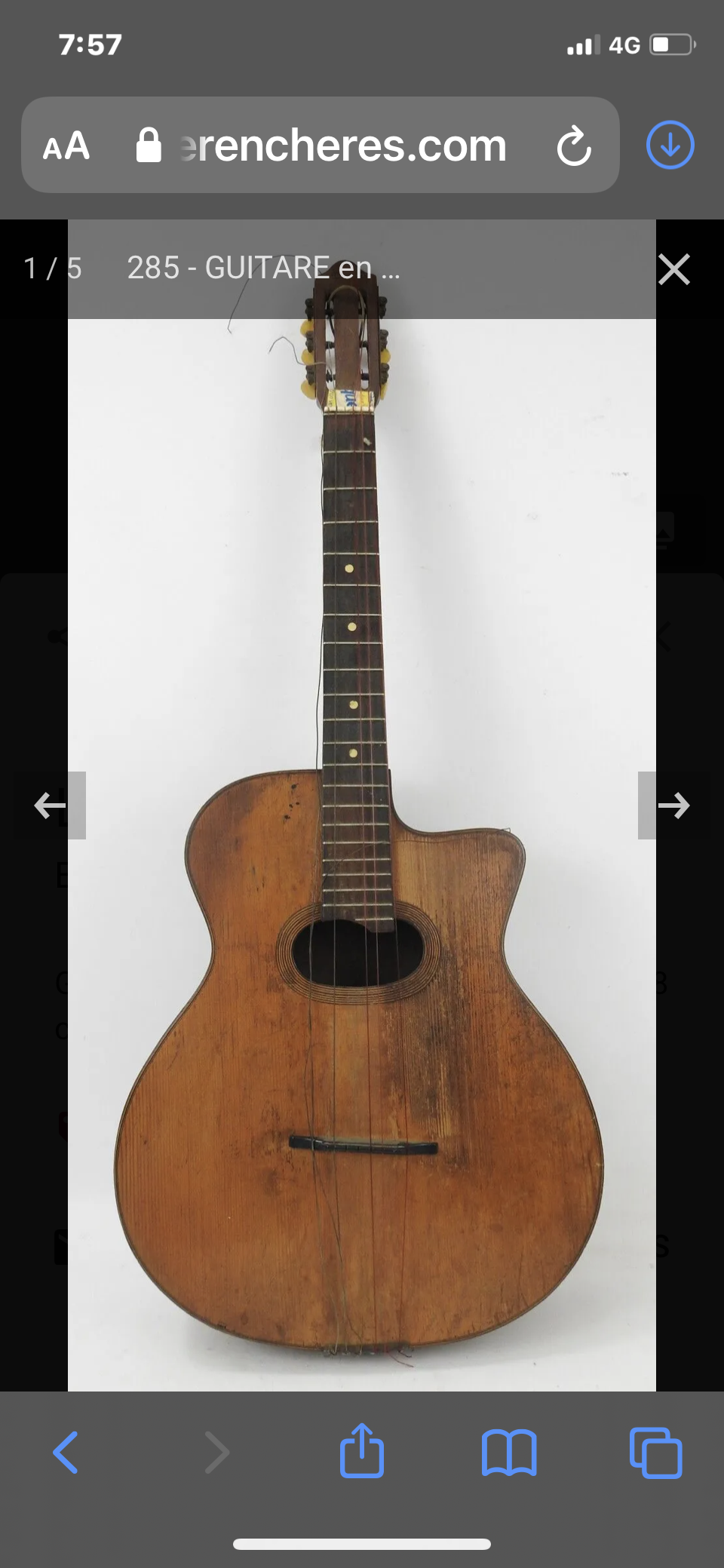Tap the erencheres.com address bar
This screenshot has height=1568, width=724.
pyautogui.click(x=343, y=146)
